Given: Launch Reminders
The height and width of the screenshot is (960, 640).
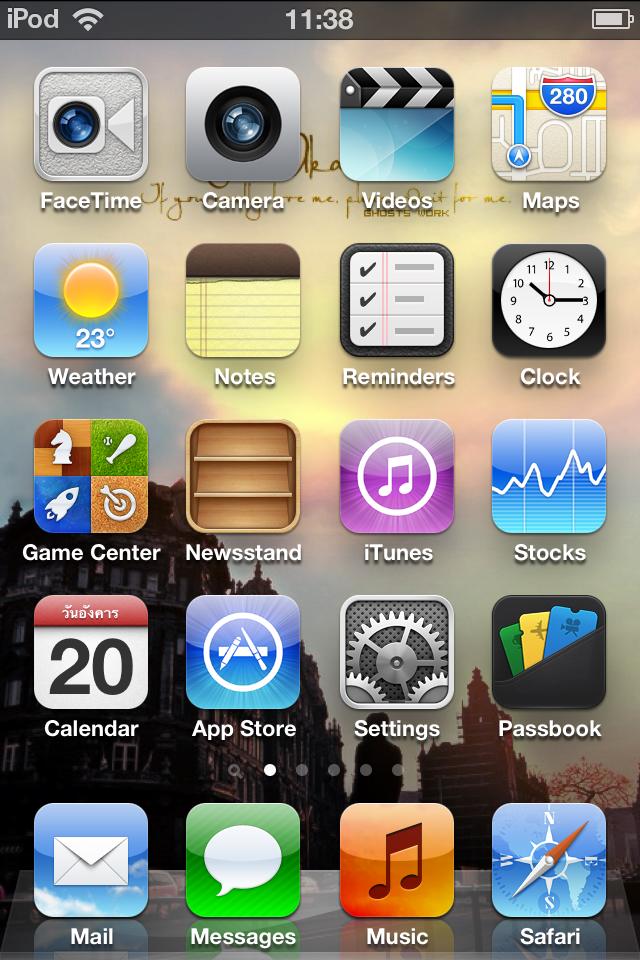Looking at the screenshot, I should (397, 300).
